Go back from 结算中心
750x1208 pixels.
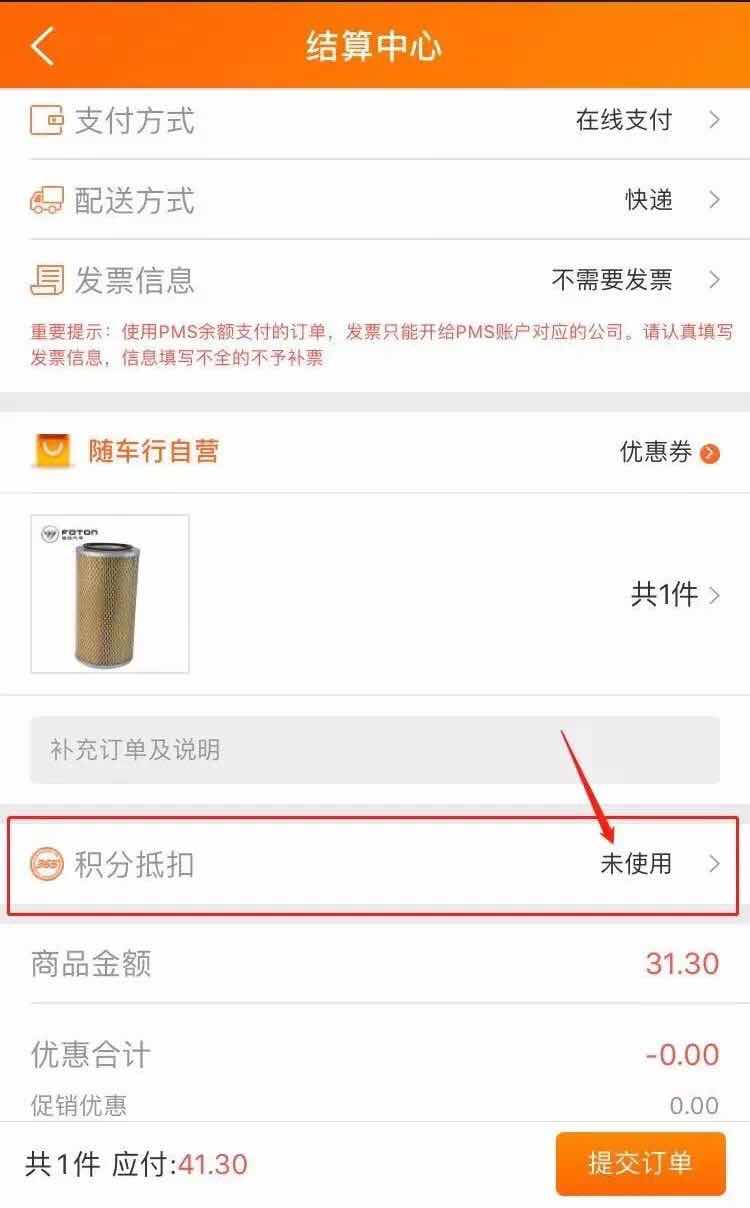pos(42,46)
